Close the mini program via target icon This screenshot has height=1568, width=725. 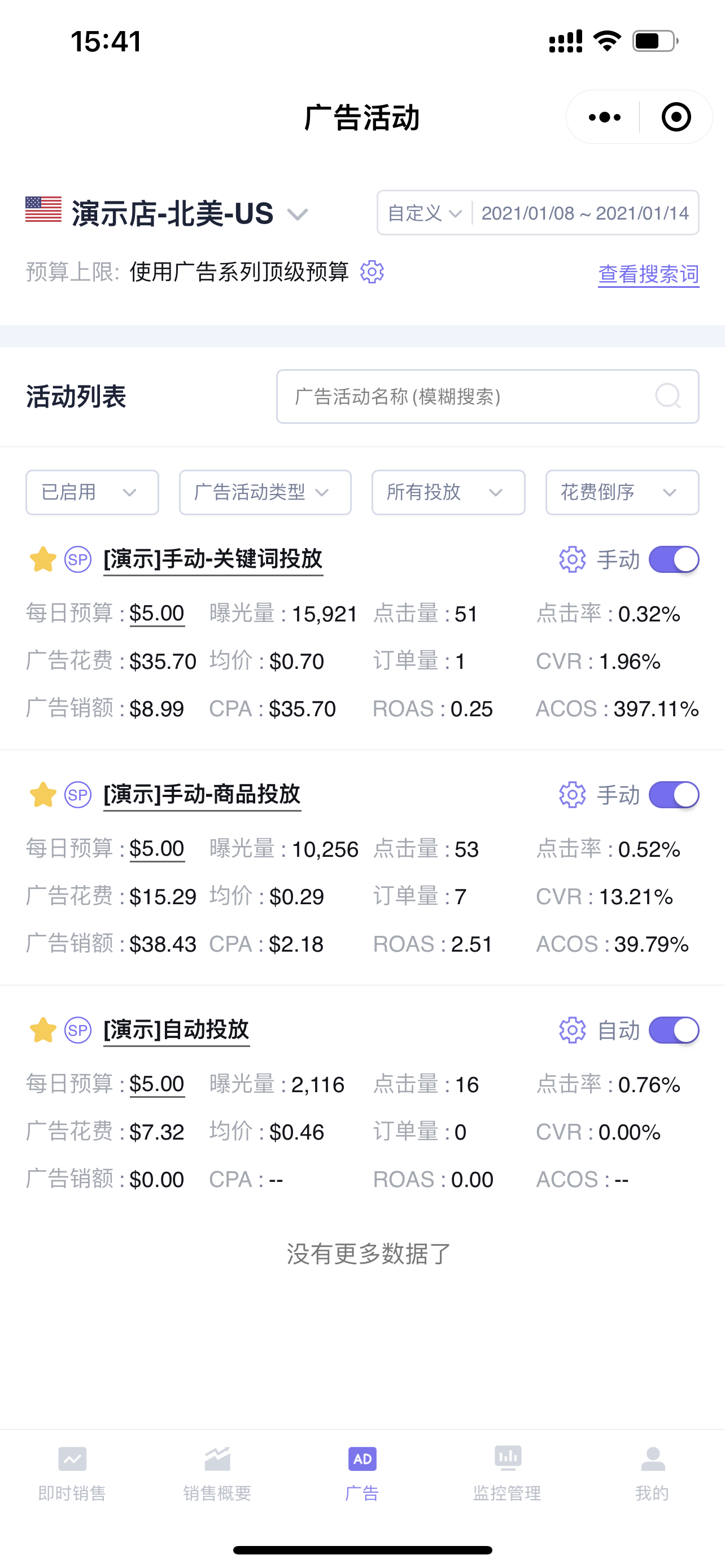point(676,117)
